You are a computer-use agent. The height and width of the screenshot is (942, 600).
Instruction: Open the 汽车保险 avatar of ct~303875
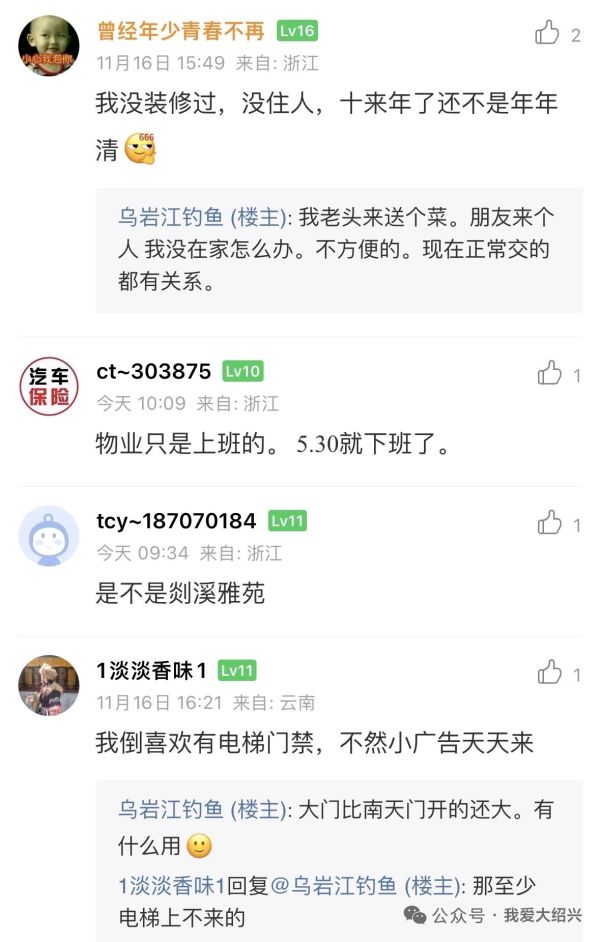[x=49, y=386]
